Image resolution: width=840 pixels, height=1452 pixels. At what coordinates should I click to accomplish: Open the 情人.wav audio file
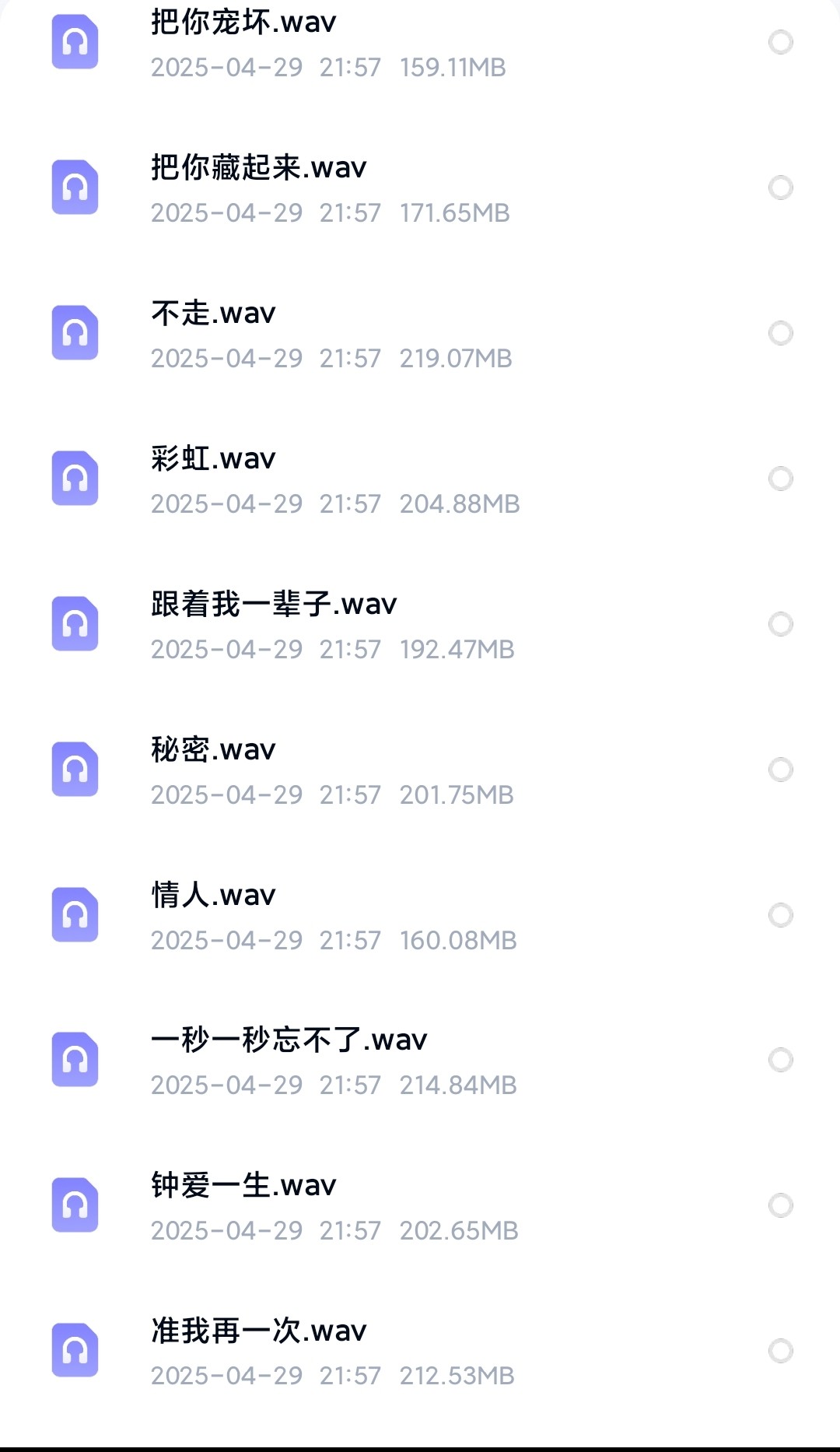click(213, 896)
